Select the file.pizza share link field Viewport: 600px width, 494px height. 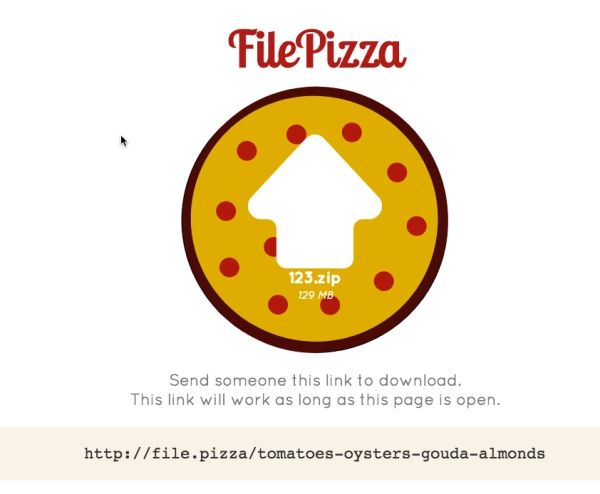tap(314, 454)
